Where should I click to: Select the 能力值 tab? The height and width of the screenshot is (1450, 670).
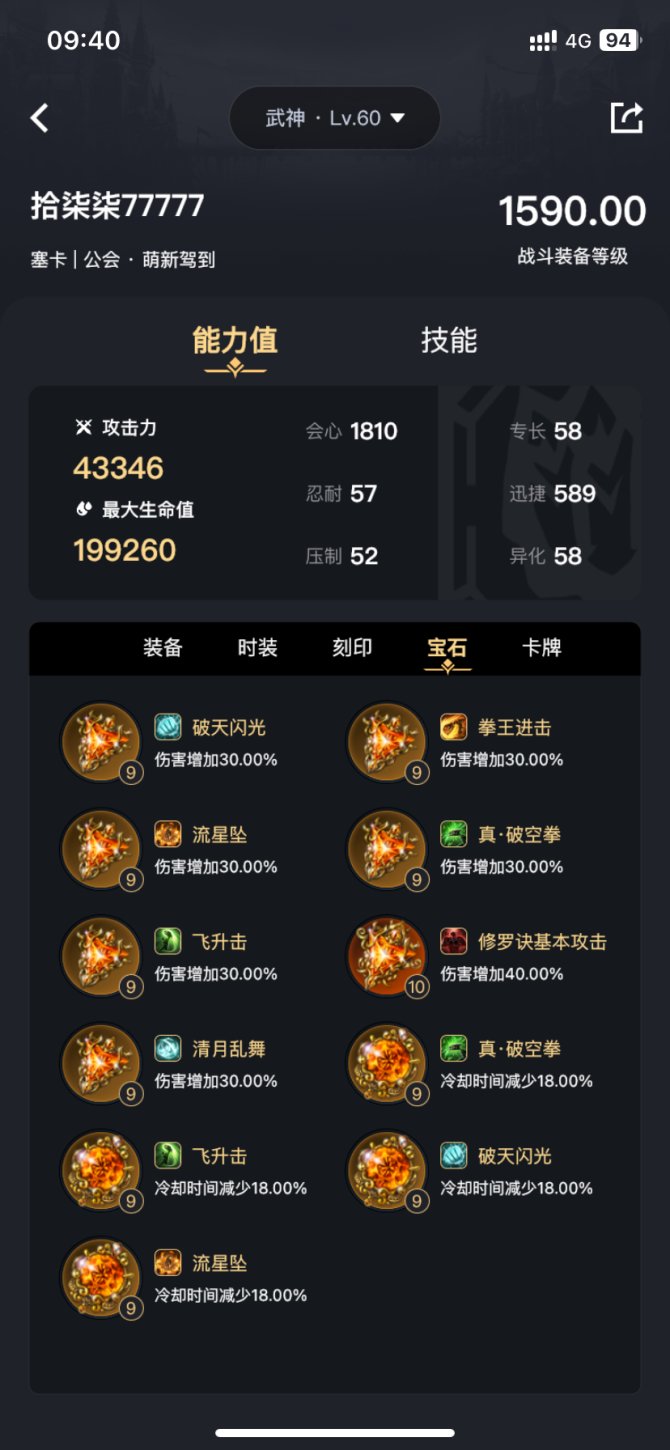point(235,341)
